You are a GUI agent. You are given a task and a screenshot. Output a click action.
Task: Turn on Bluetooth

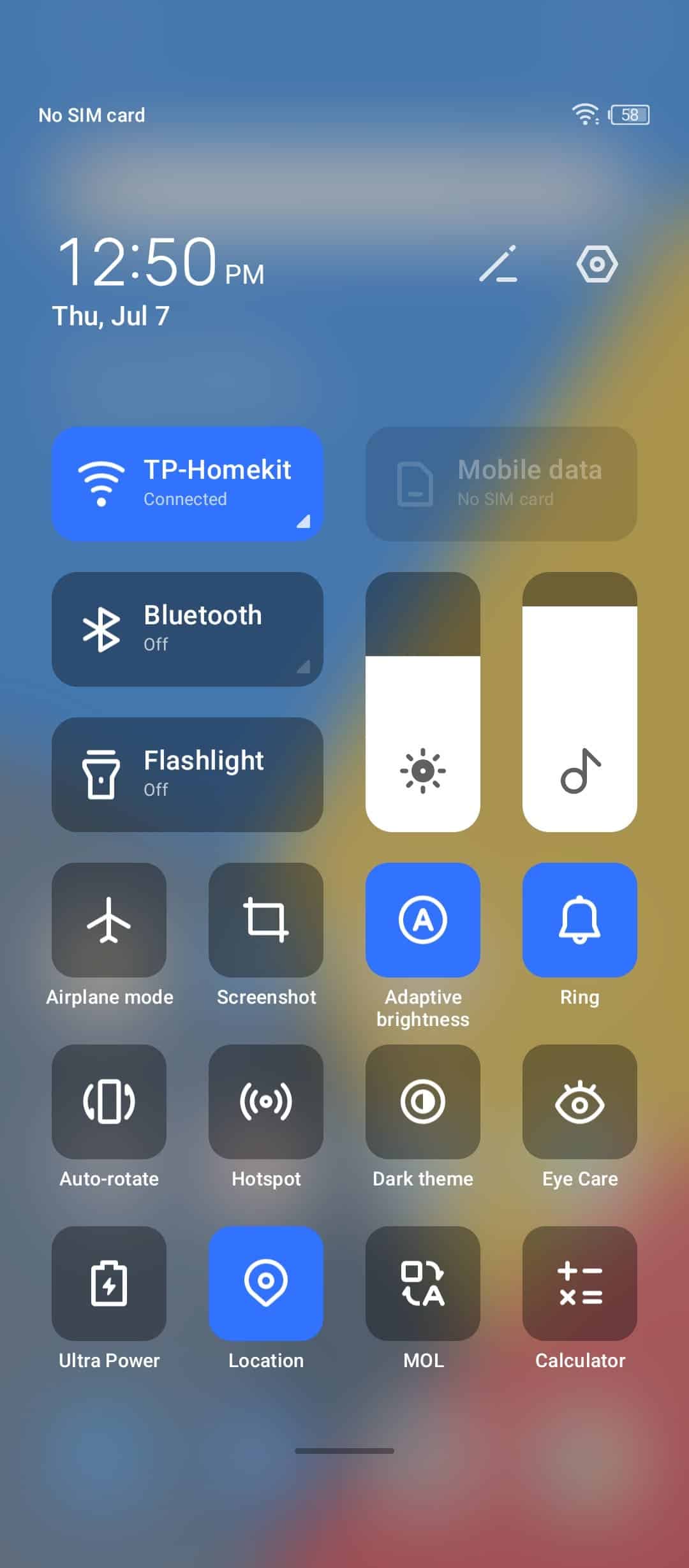tap(188, 629)
